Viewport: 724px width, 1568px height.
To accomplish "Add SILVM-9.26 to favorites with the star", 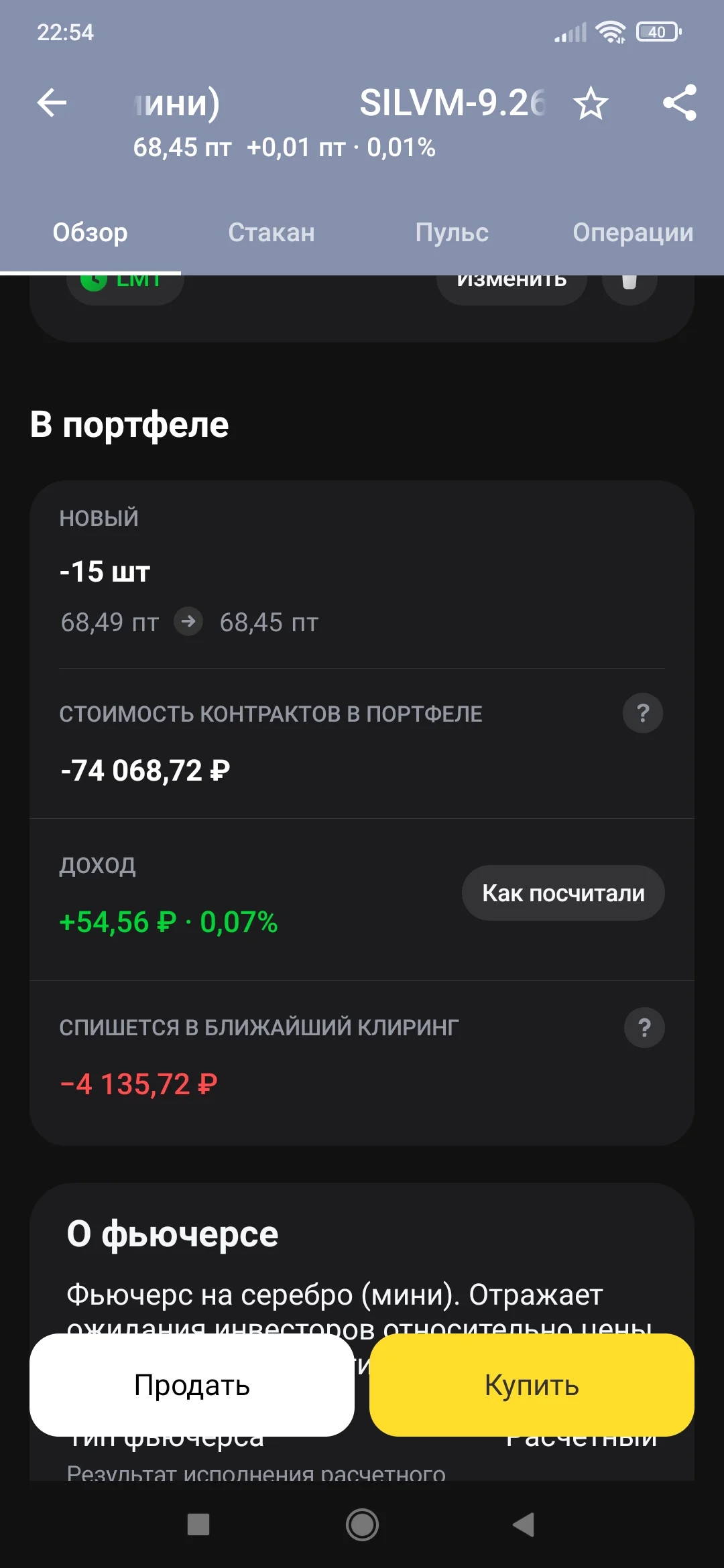I will pos(591,104).
